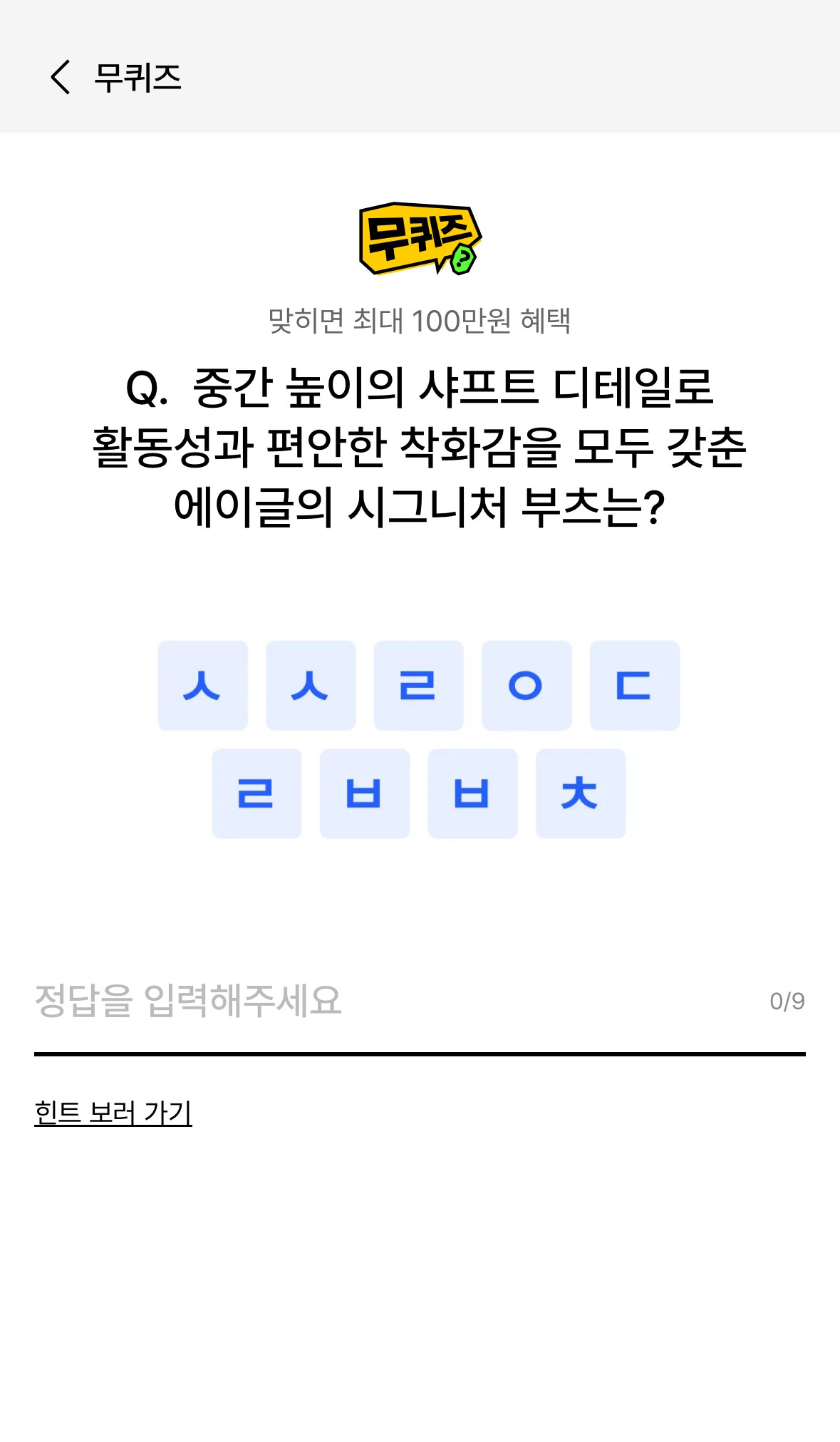Open the 힌트 보러 가기 link
840x1442 pixels.
pos(113,1112)
